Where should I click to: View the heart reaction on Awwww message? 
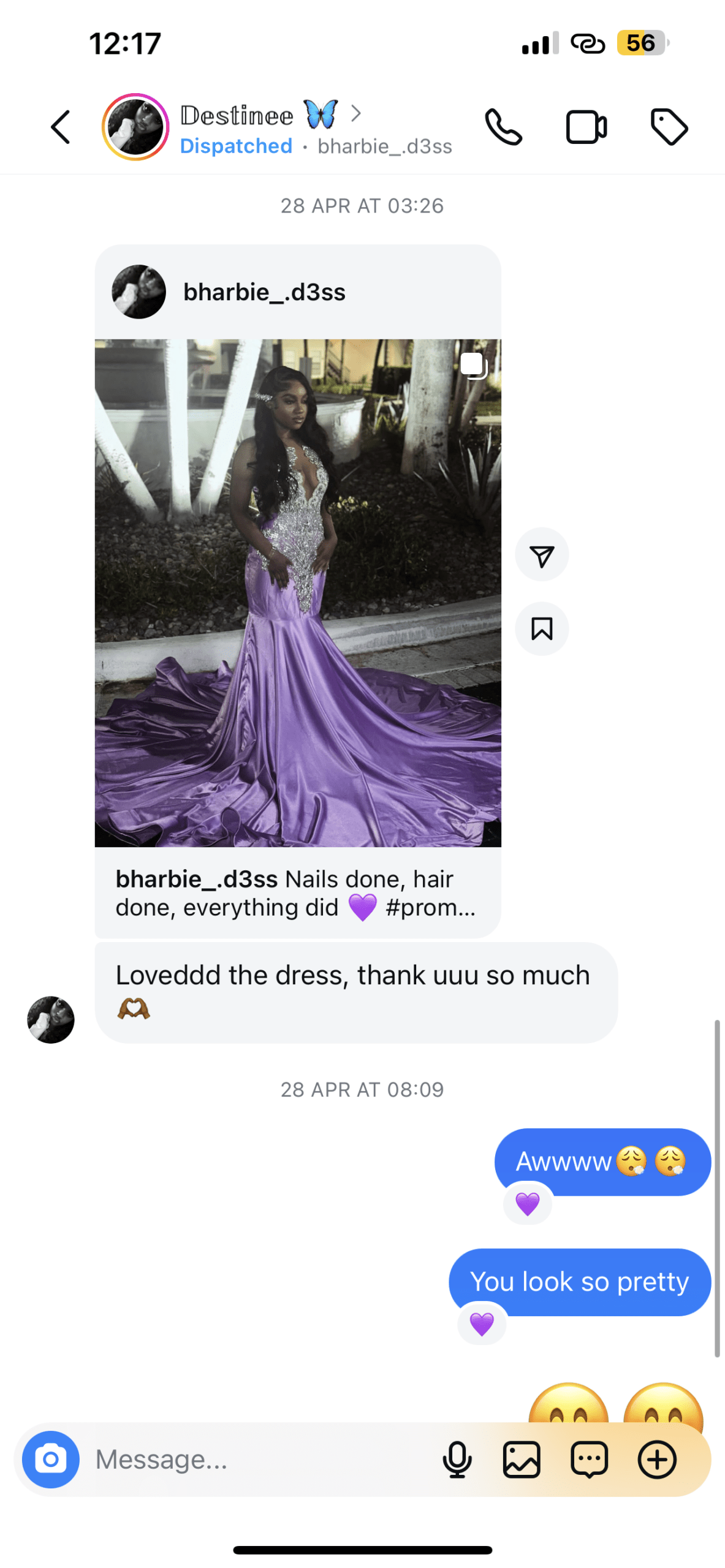[527, 1204]
